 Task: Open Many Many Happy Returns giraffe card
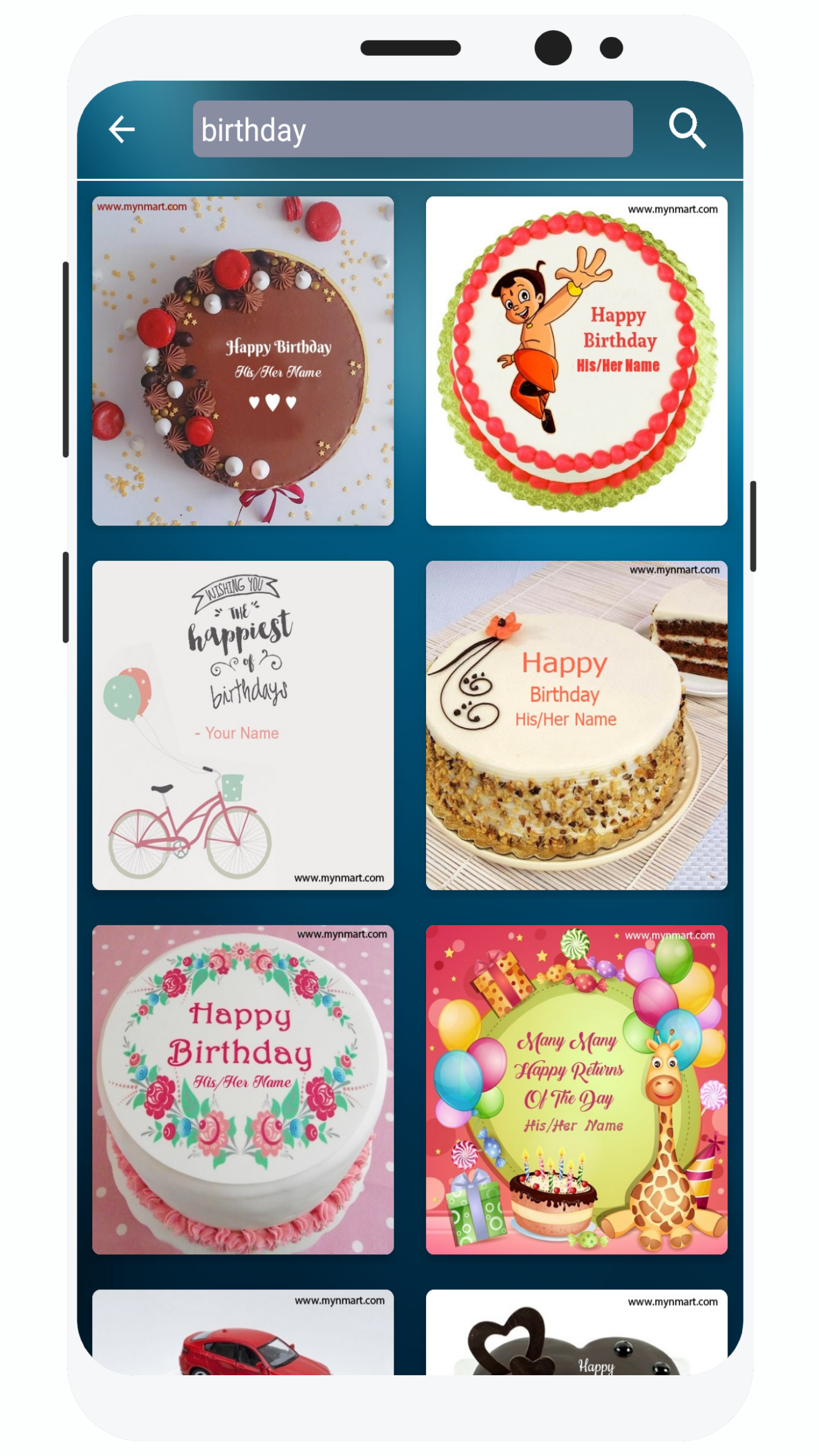[x=576, y=1089]
